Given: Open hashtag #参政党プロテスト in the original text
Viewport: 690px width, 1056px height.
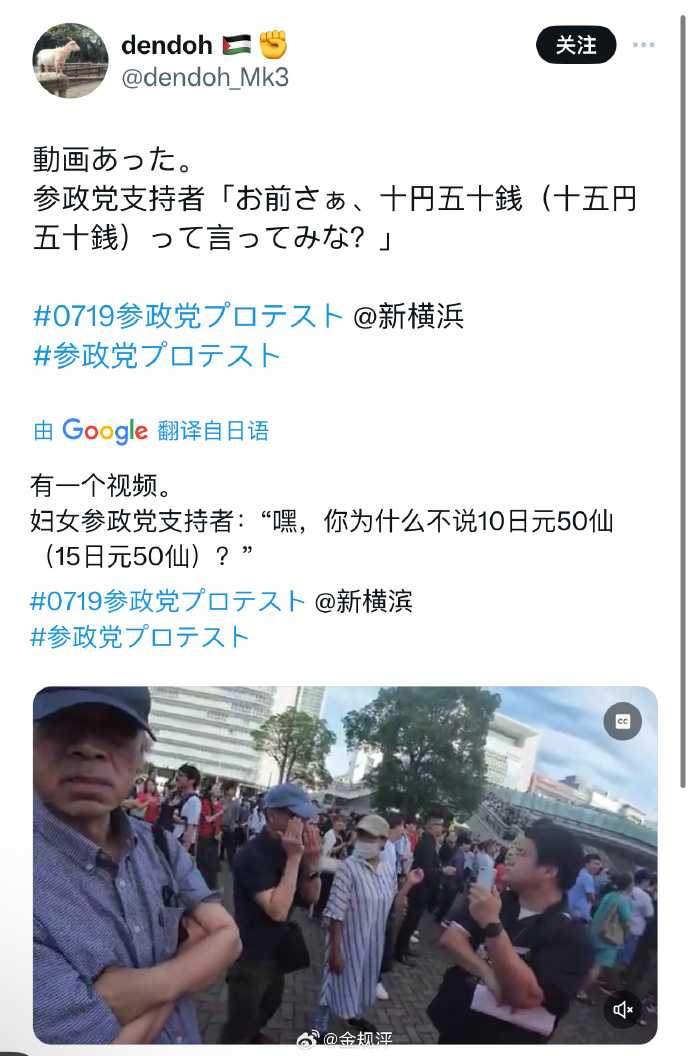Looking at the screenshot, I should pos(157,355).
